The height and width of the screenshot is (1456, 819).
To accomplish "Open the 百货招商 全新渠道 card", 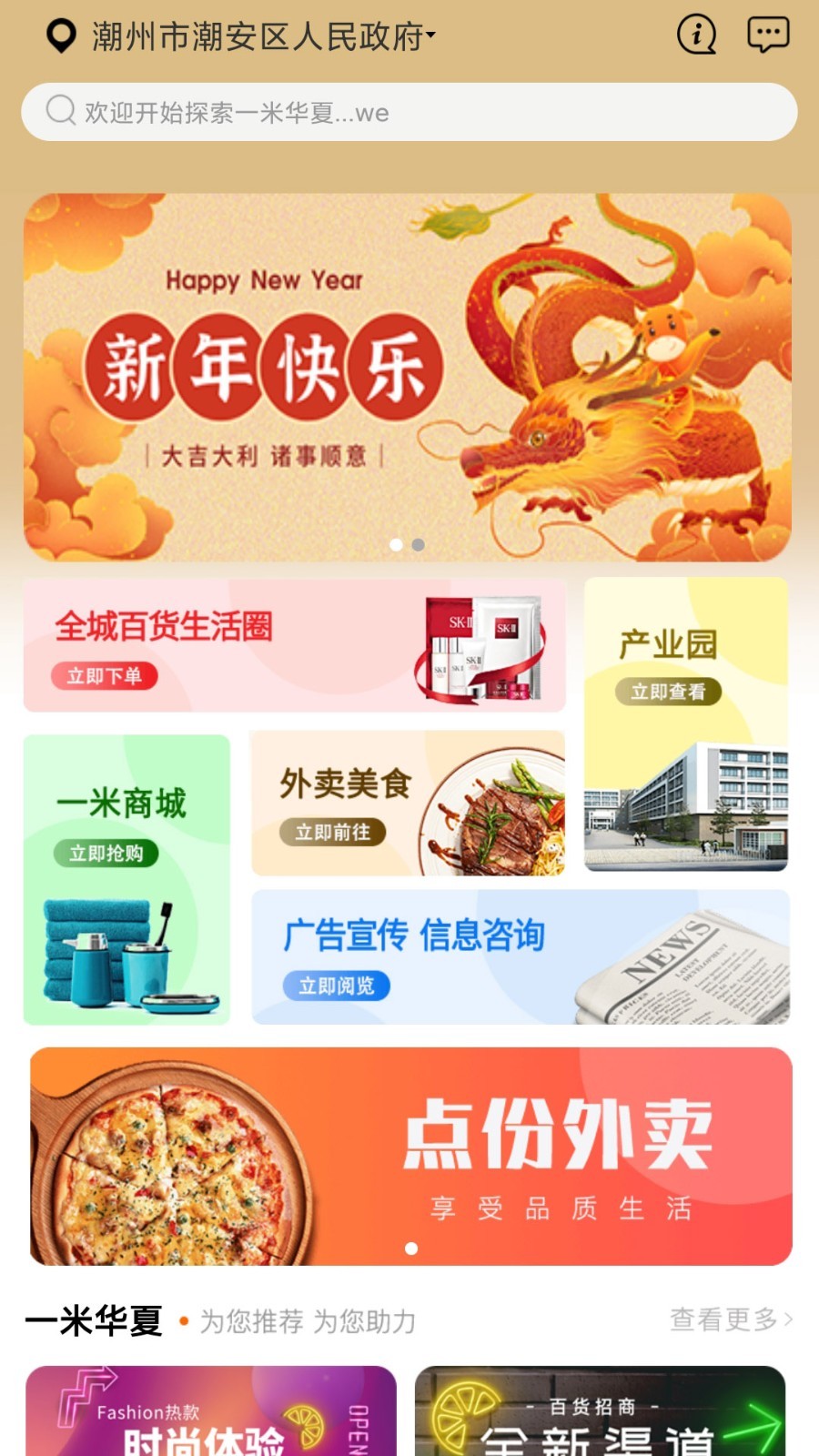I will click(x=601, y=1410).
